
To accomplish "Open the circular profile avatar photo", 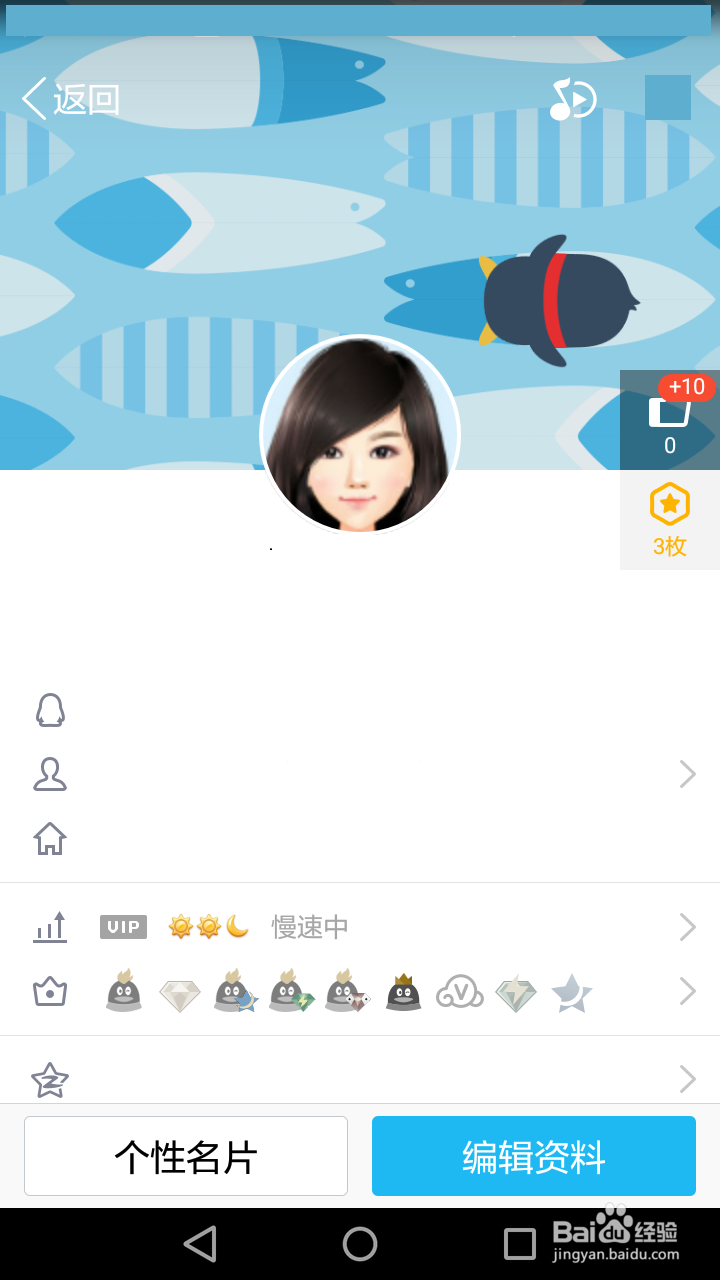I will (x=360, y=435).
